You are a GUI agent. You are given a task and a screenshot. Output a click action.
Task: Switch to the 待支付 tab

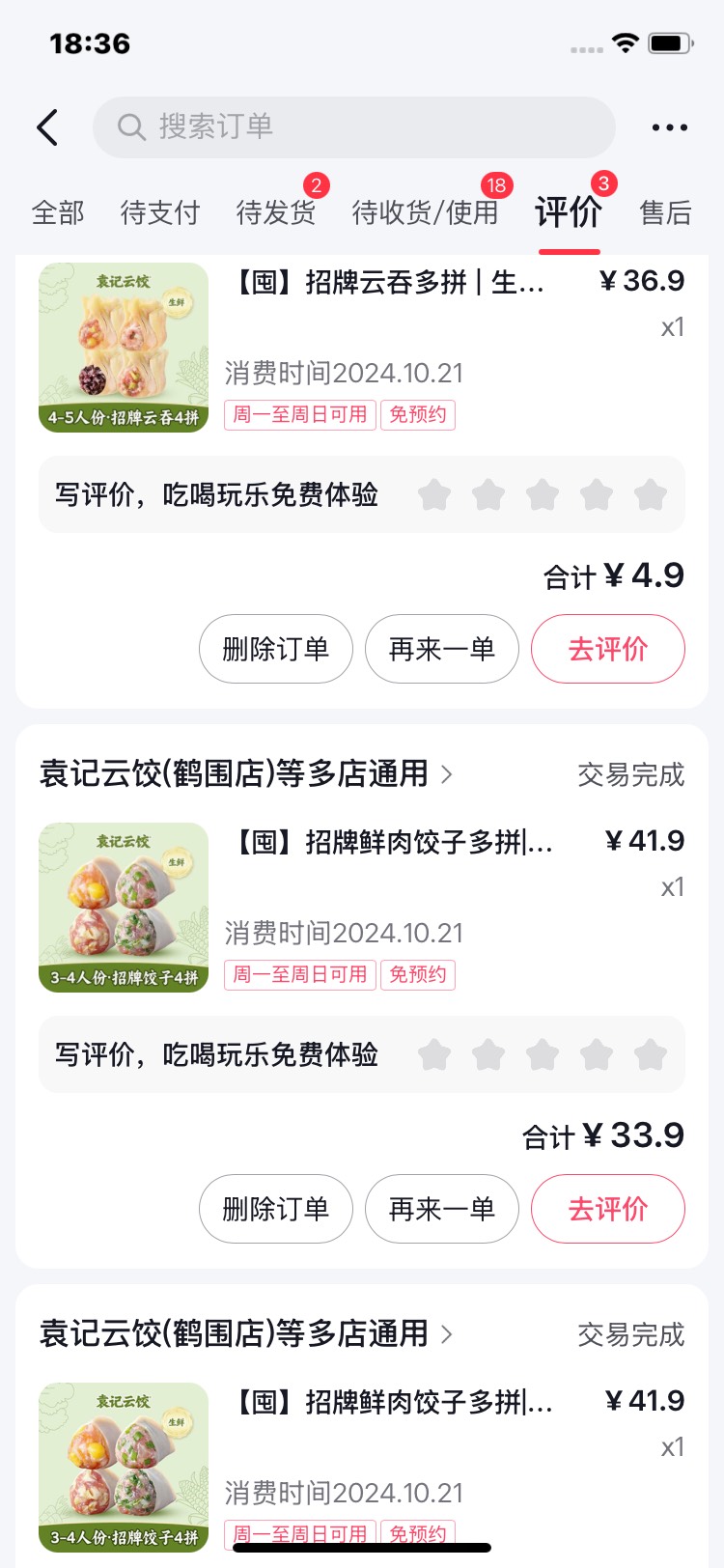(x=159, y=212)
